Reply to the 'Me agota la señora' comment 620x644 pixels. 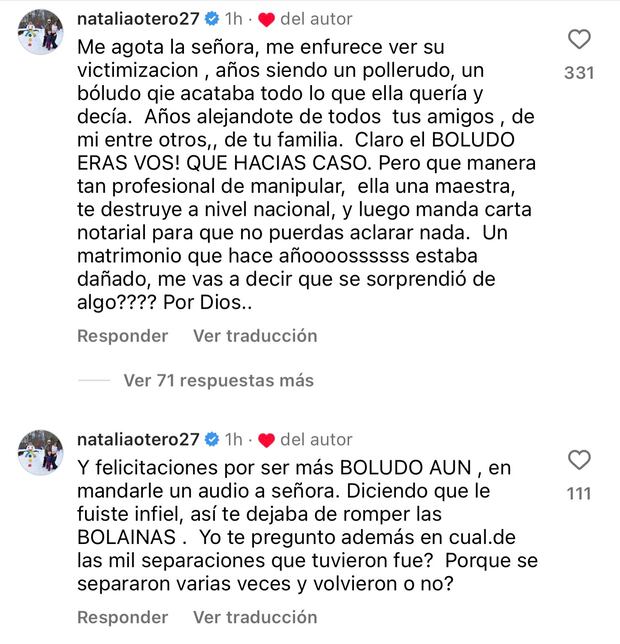coord(122,336)
